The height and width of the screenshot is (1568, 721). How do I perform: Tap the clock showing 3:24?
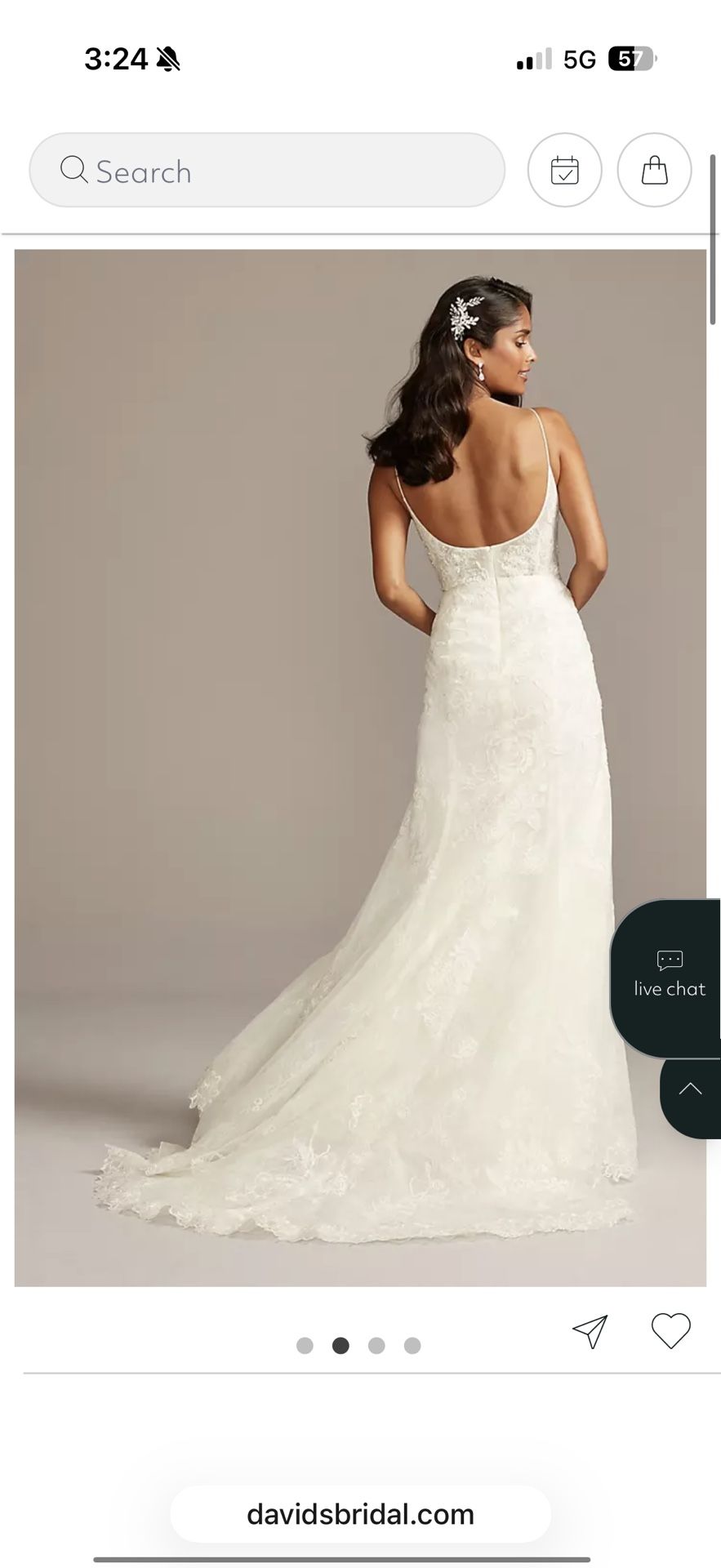coord(117,58)
